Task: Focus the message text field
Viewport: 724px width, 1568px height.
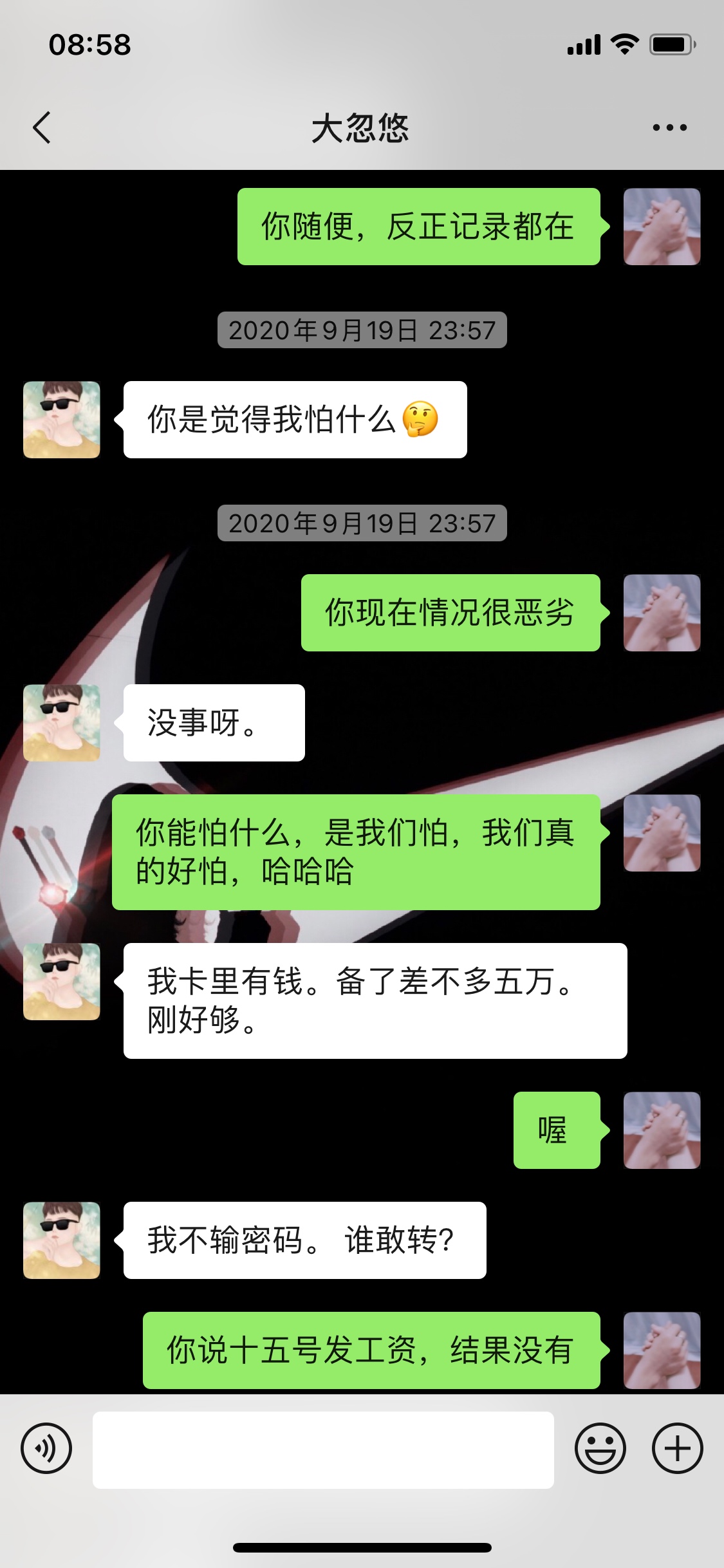Action: (x=323, y=1450)
